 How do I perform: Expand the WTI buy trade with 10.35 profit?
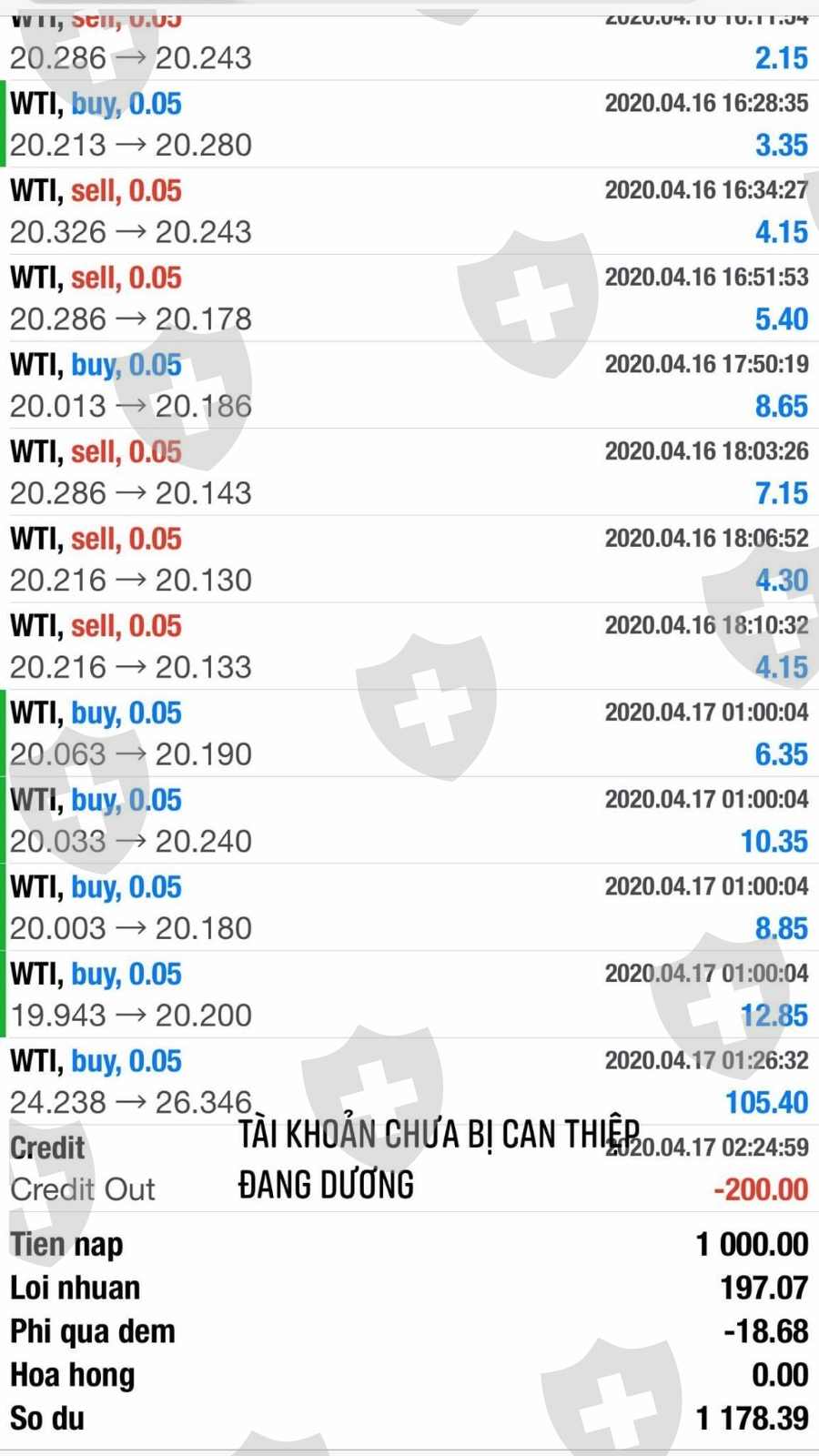click(409, 821)
